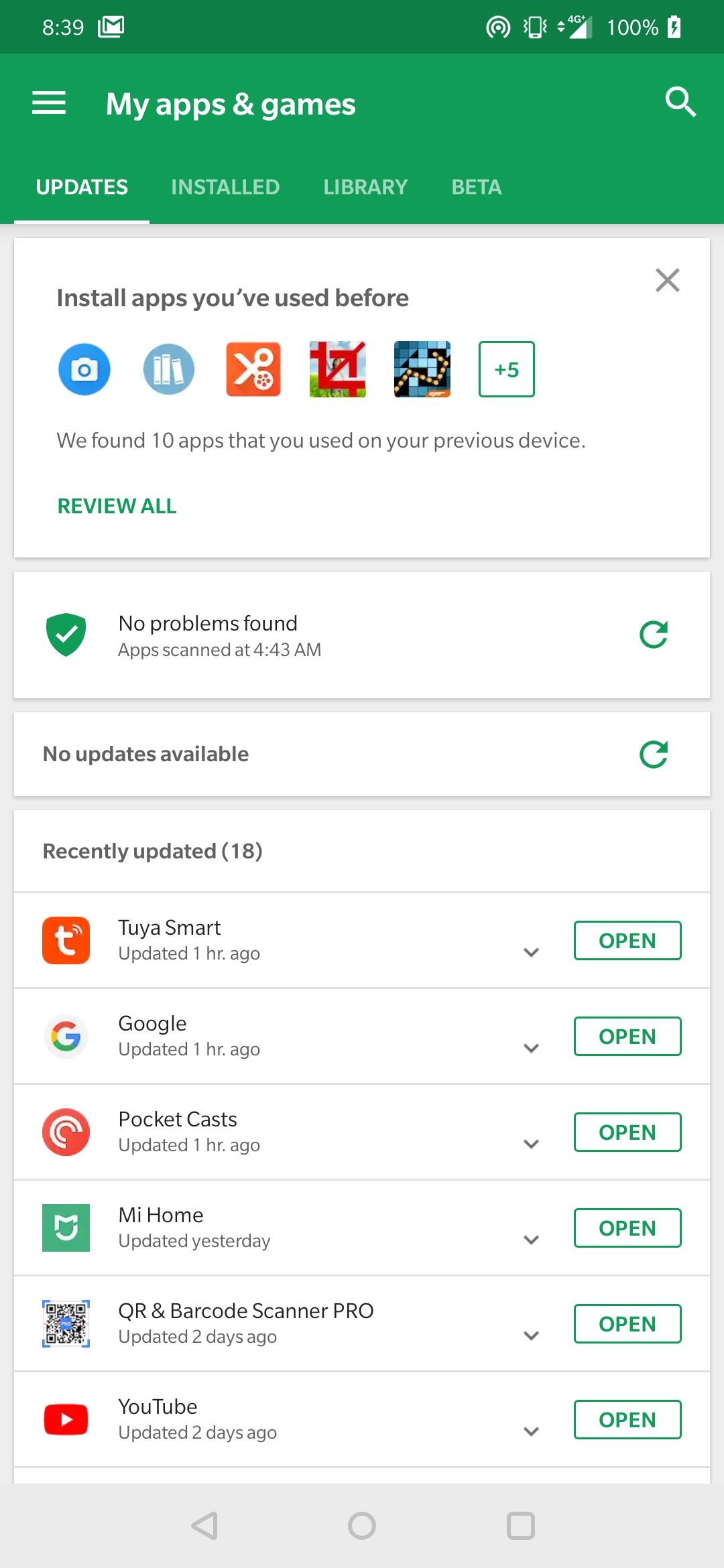Open QR & Barcode Scanner PRO
The image size is (724, 1568).
tap(627, 1323)
